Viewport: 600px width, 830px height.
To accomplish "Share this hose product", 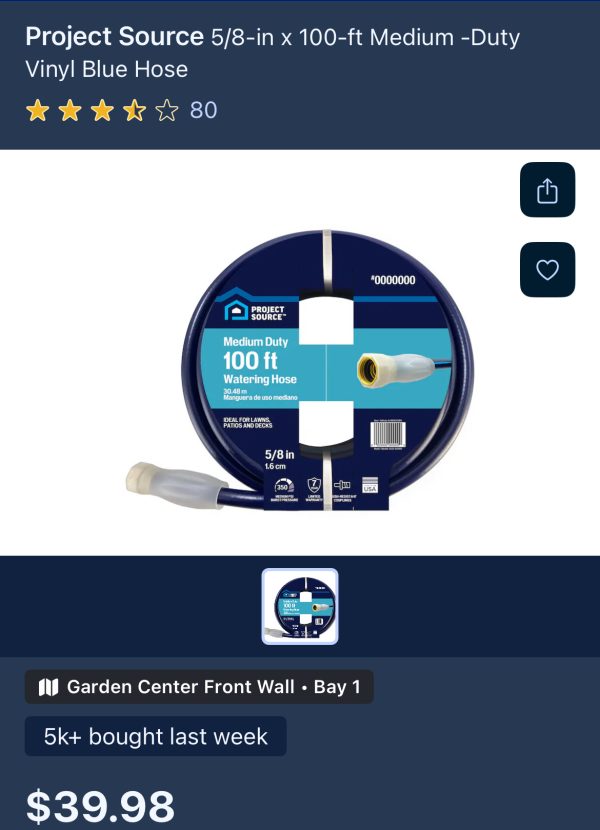I will tap(547, 190).
